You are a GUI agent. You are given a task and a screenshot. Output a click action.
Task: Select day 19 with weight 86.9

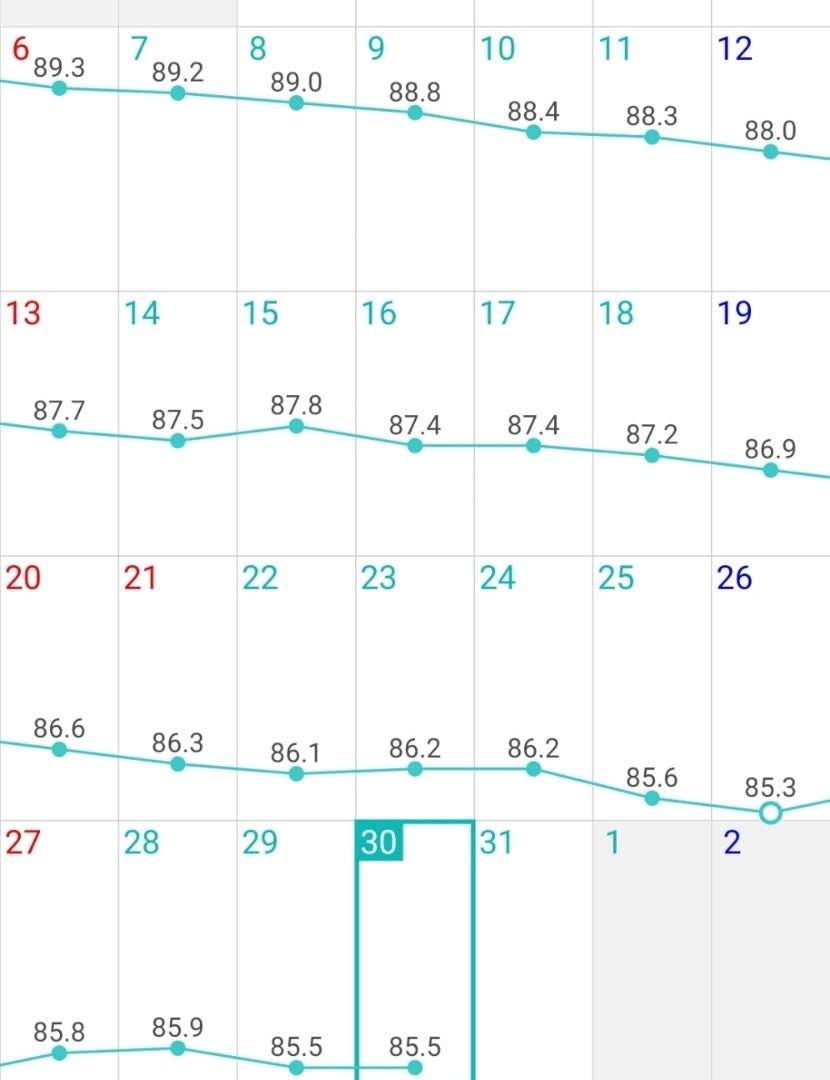pyautogui.click(x=770, y=425)
